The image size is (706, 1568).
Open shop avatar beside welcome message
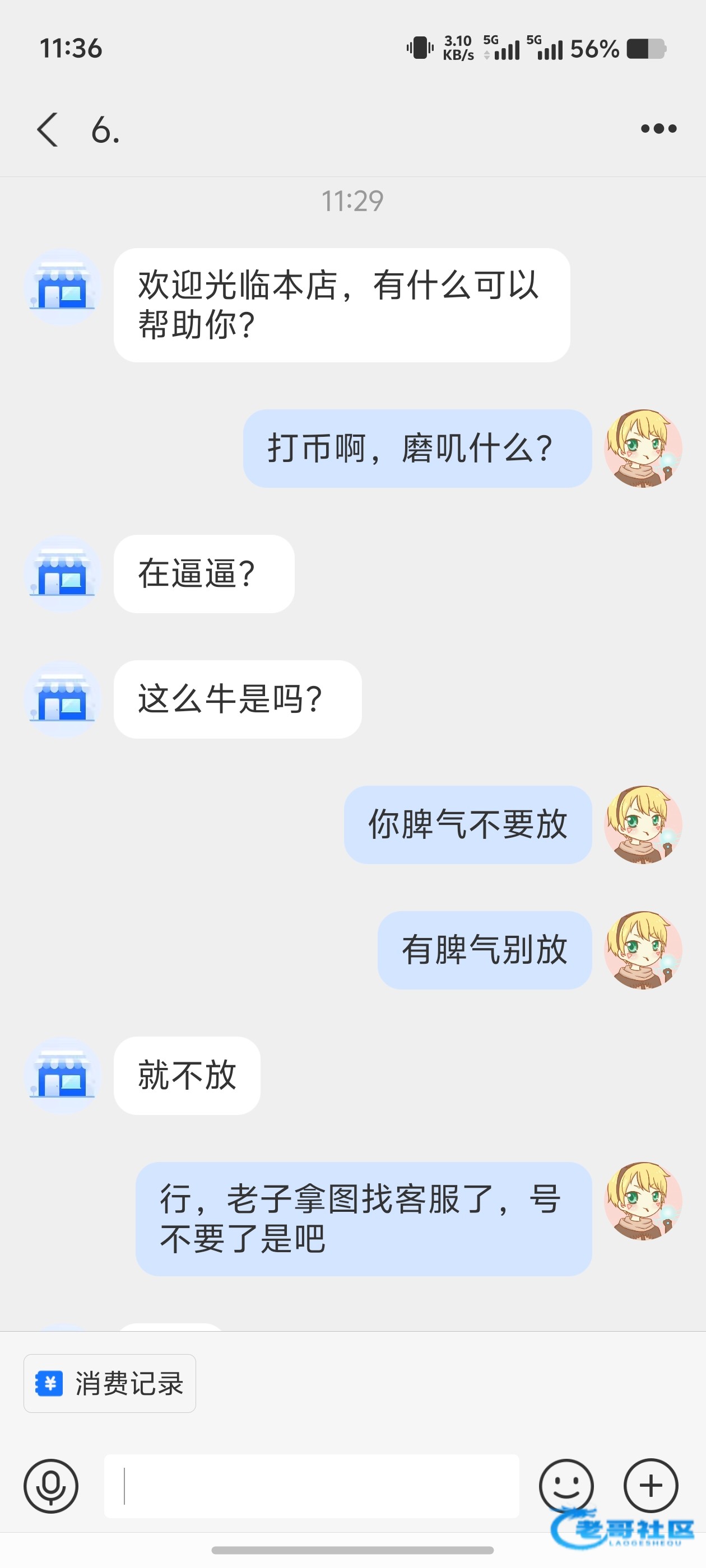click(x=62, y=287)
